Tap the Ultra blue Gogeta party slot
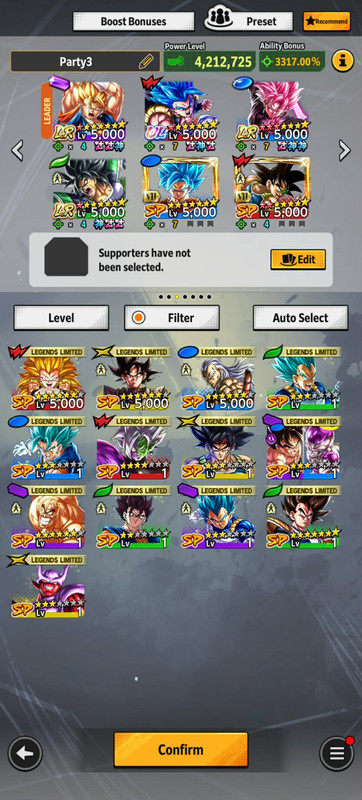This screenshot has width=362, height=800. (x=180, y=115)
